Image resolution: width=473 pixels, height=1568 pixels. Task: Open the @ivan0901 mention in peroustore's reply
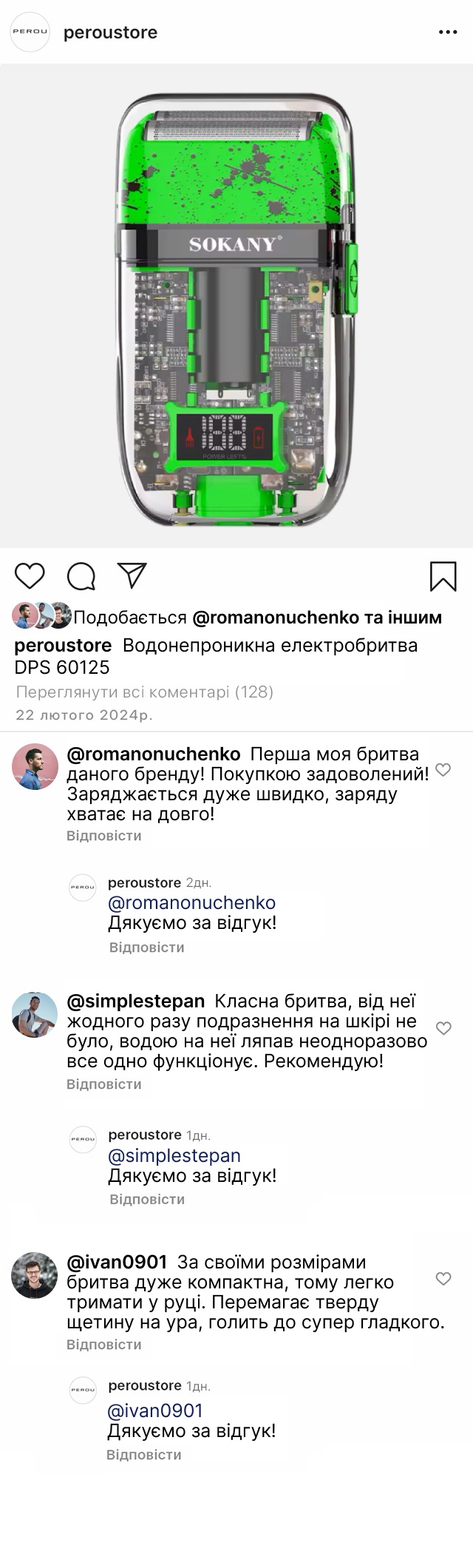click(155, 1410)
